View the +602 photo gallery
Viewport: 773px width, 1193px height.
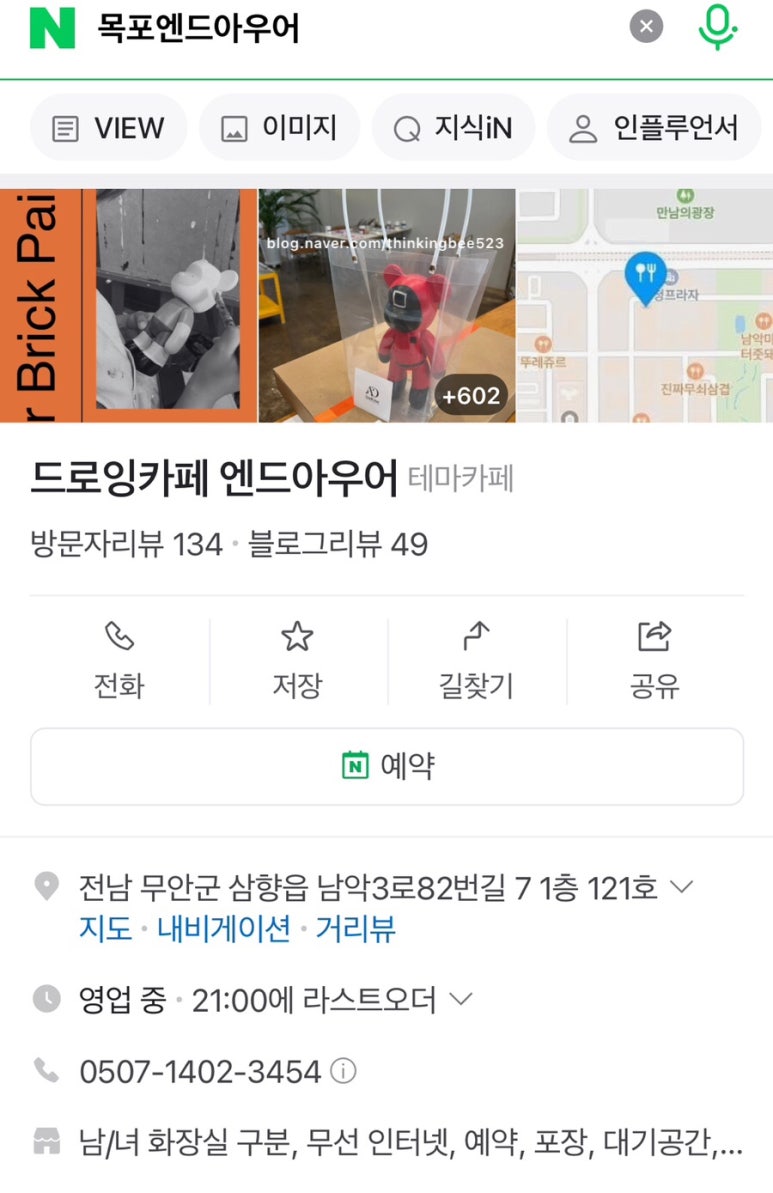pos(471,396)
